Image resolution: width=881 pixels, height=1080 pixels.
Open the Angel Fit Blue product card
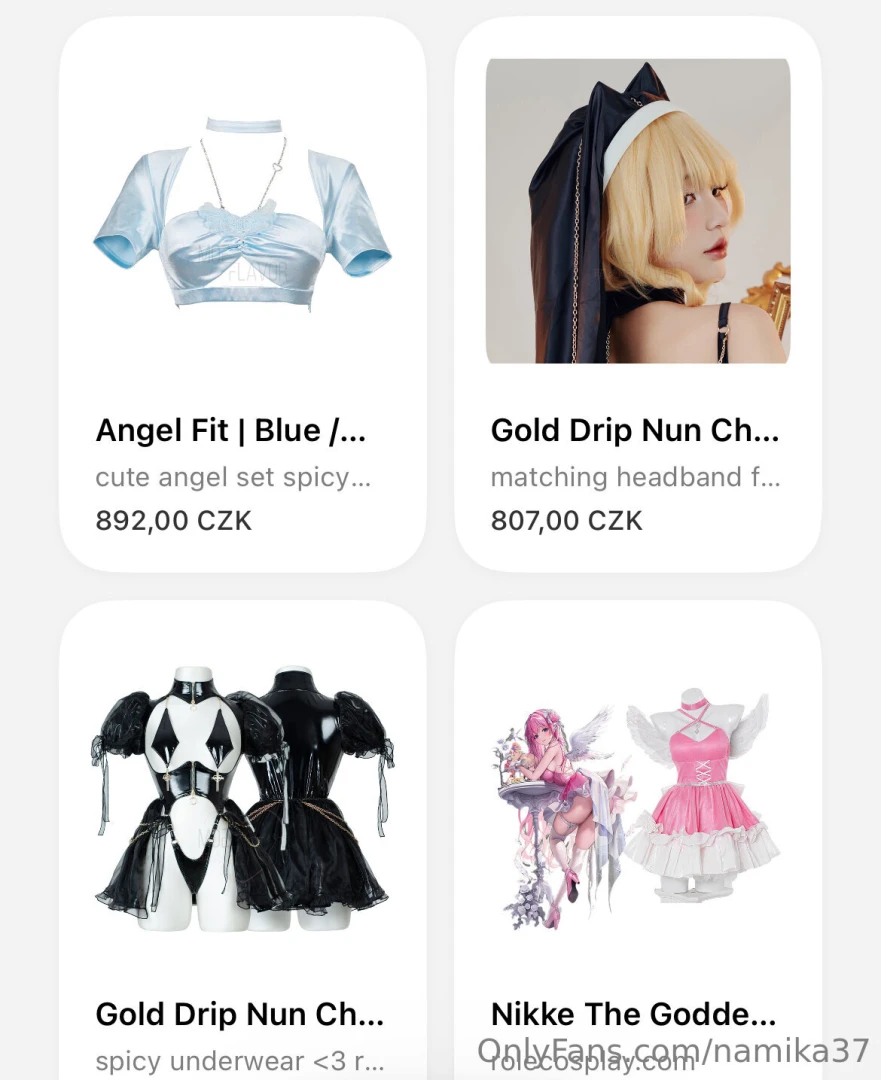coord(242,295)
